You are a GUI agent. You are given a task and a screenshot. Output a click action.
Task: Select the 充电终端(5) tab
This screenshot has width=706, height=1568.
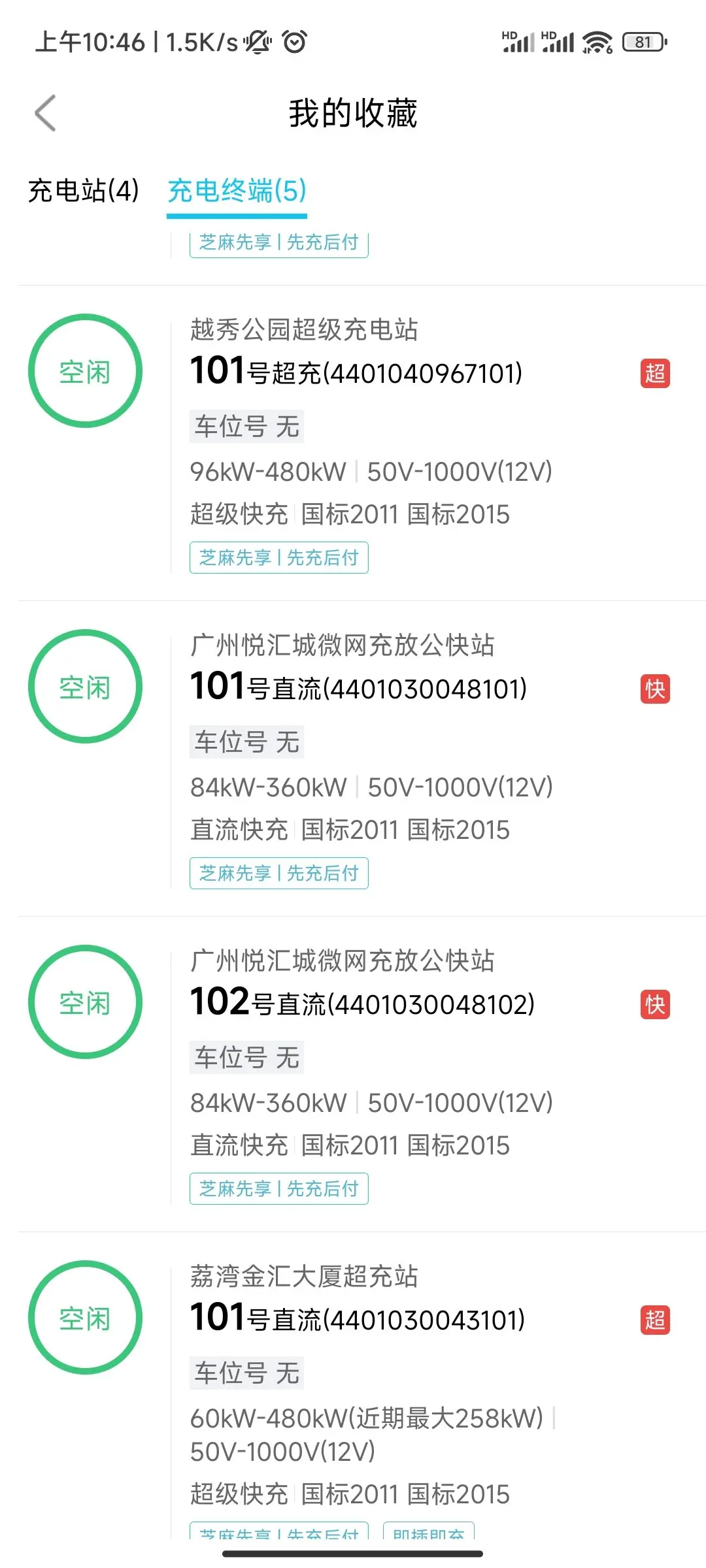click(237, 191)
